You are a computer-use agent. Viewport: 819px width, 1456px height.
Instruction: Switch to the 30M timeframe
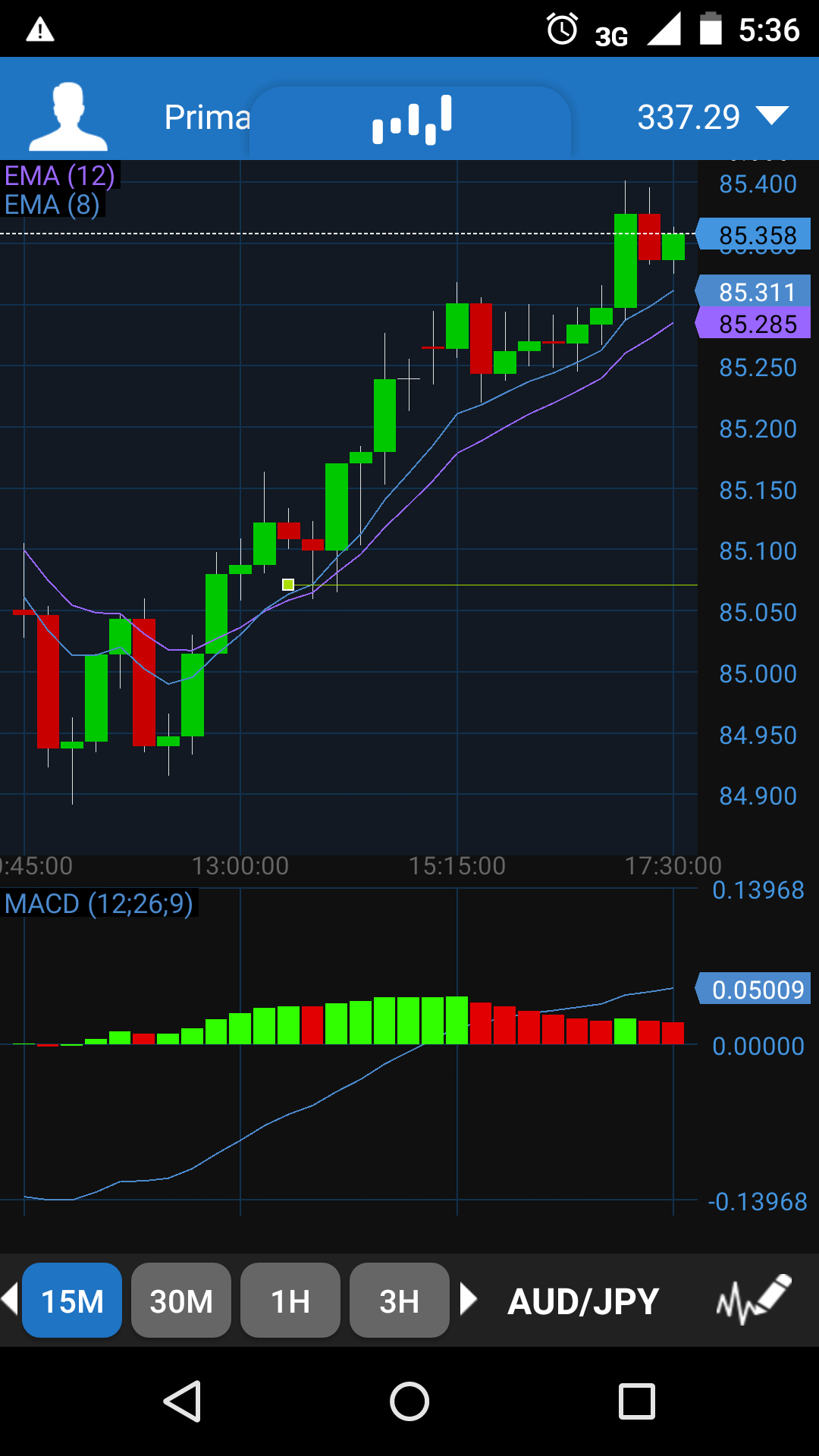pos(181,1301)
